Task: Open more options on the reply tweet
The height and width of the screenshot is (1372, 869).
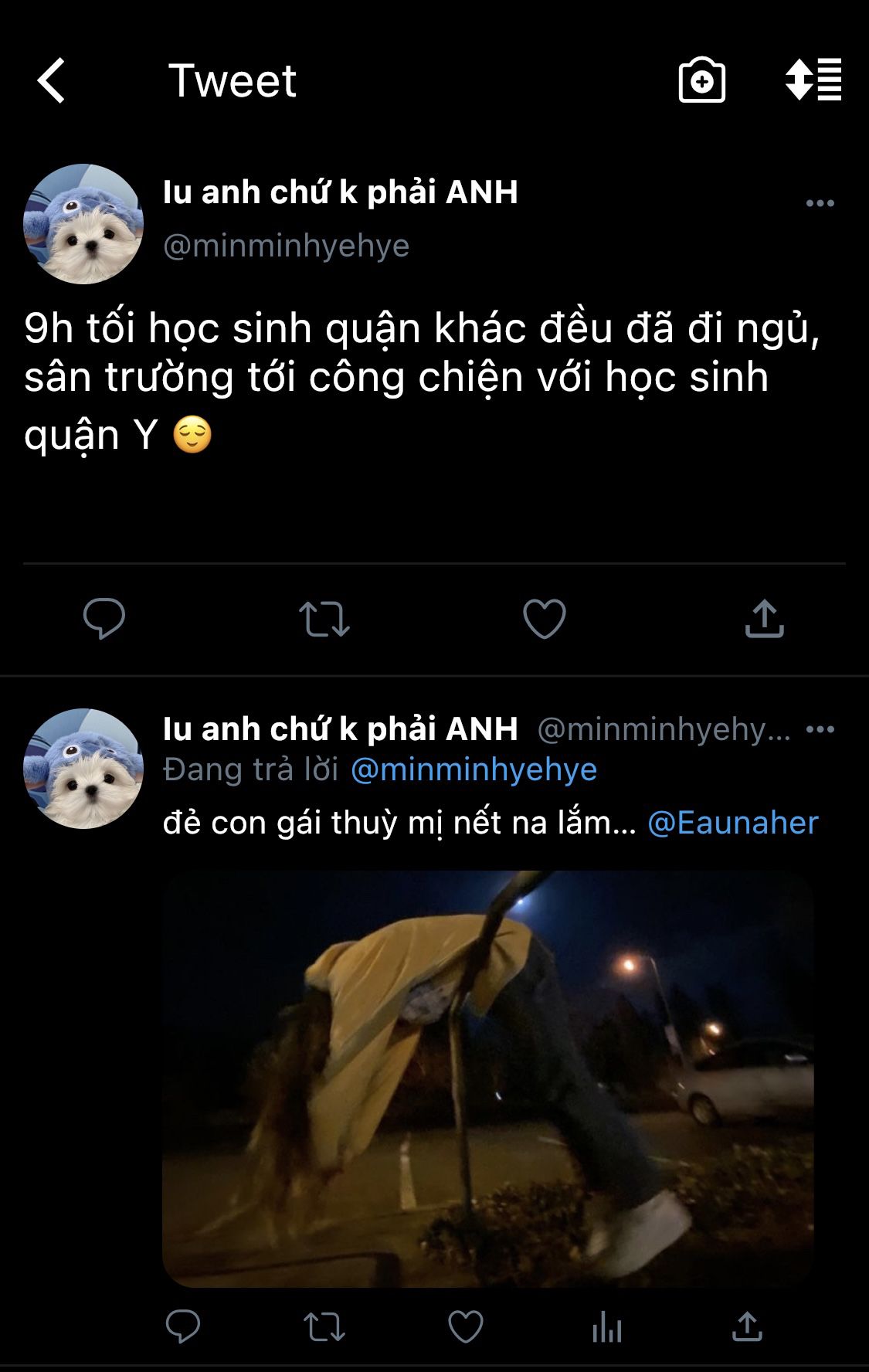Action: [820, 729]
